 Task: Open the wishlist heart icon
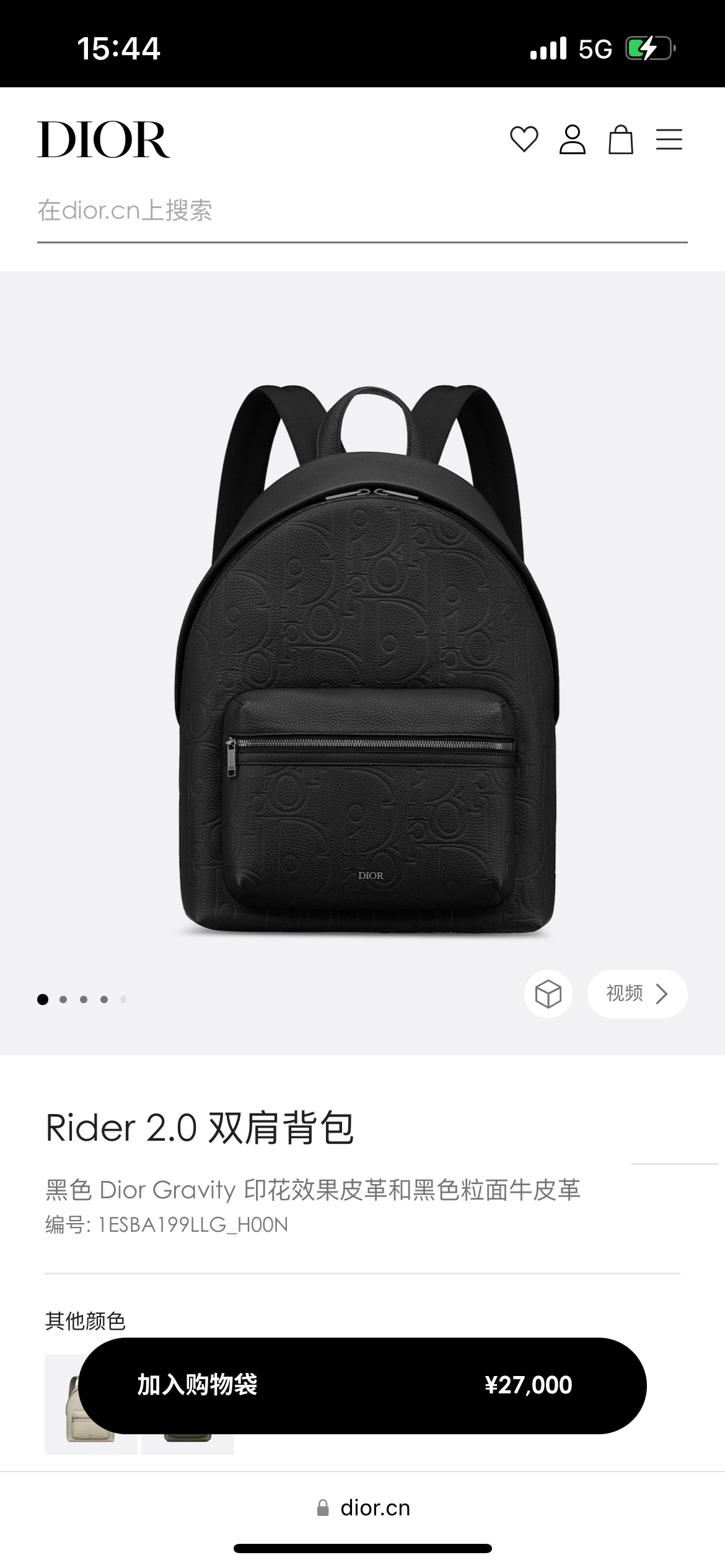(524, 139)
